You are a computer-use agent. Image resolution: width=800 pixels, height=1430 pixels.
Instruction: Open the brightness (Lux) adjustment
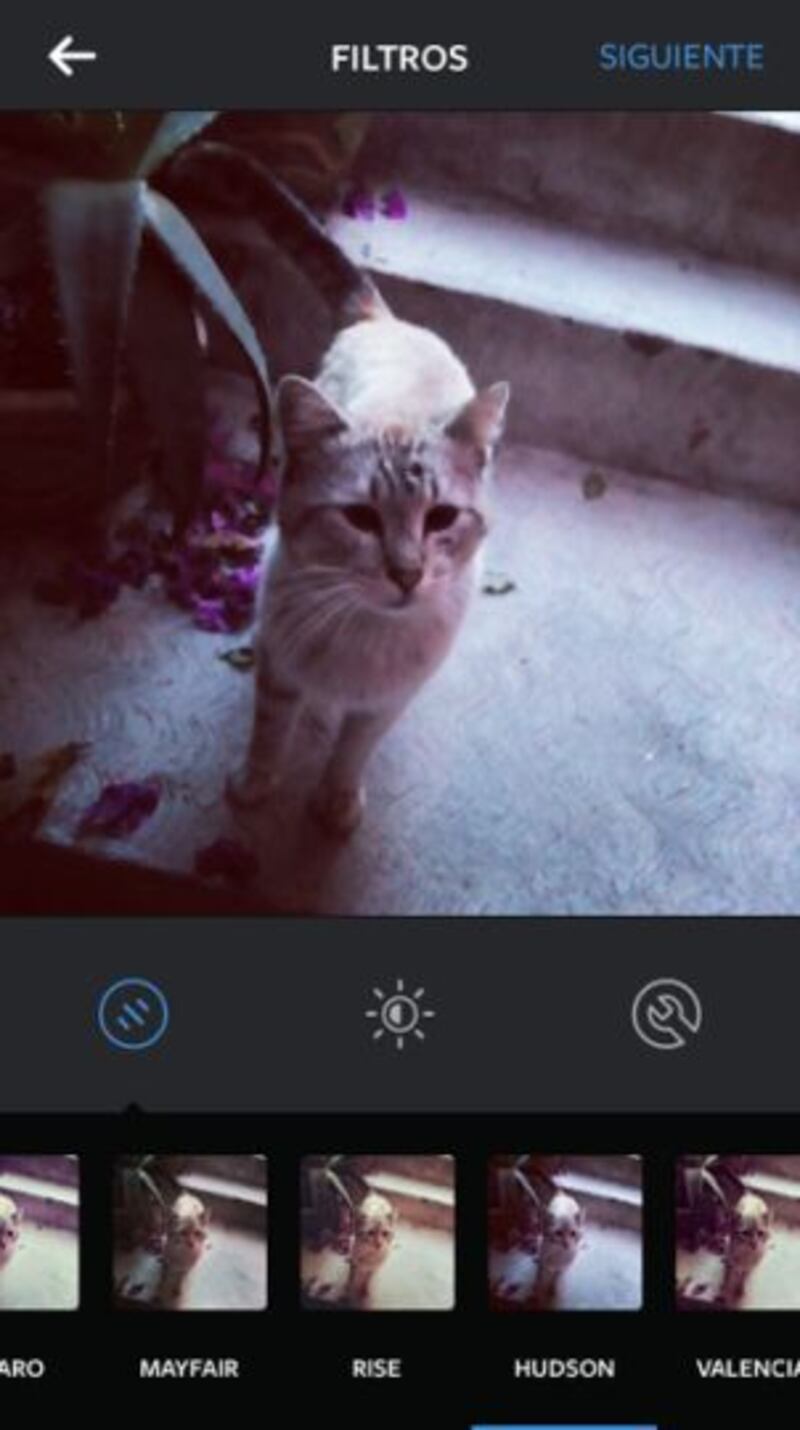(399, 1014)
